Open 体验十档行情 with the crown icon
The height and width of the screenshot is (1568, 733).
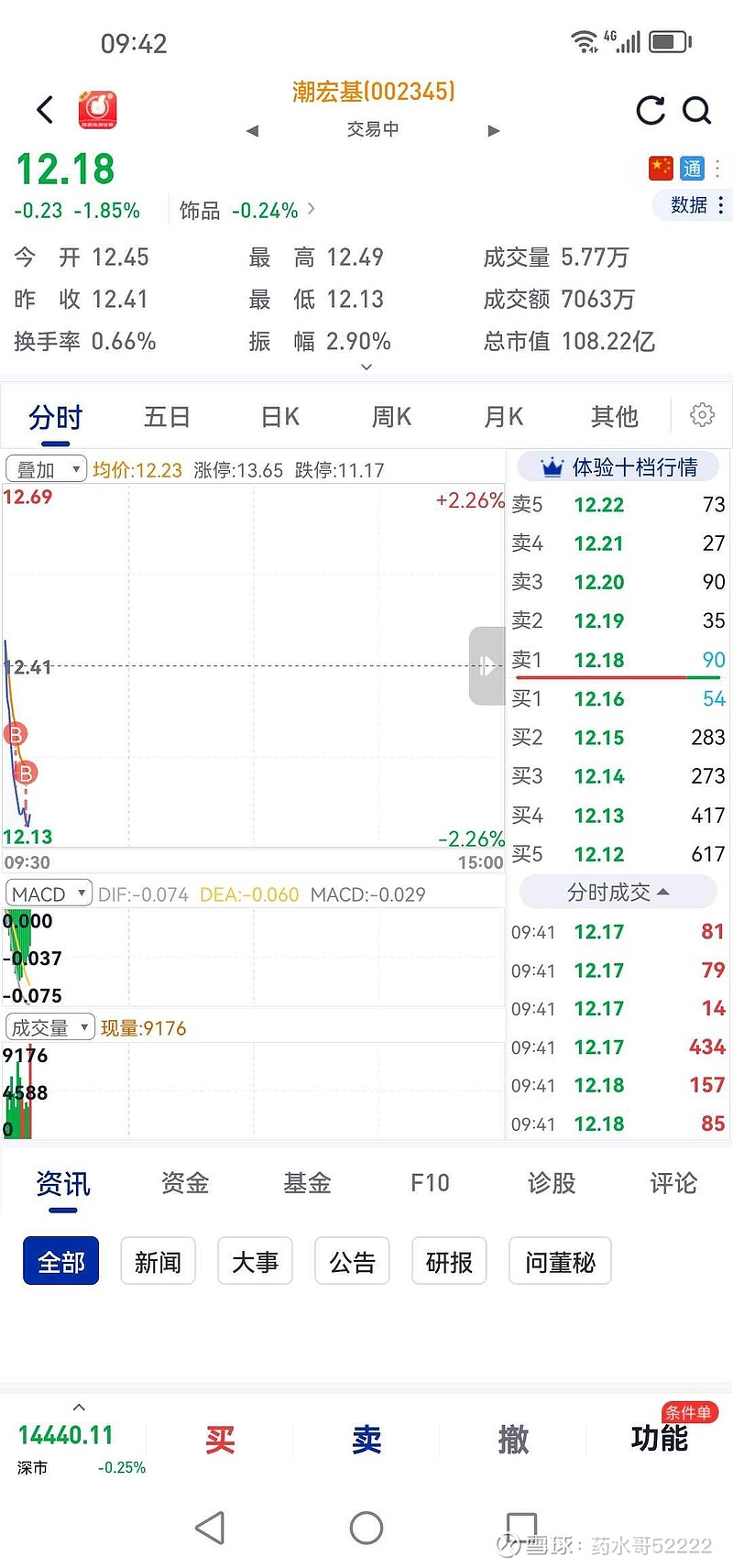(617, 466)
